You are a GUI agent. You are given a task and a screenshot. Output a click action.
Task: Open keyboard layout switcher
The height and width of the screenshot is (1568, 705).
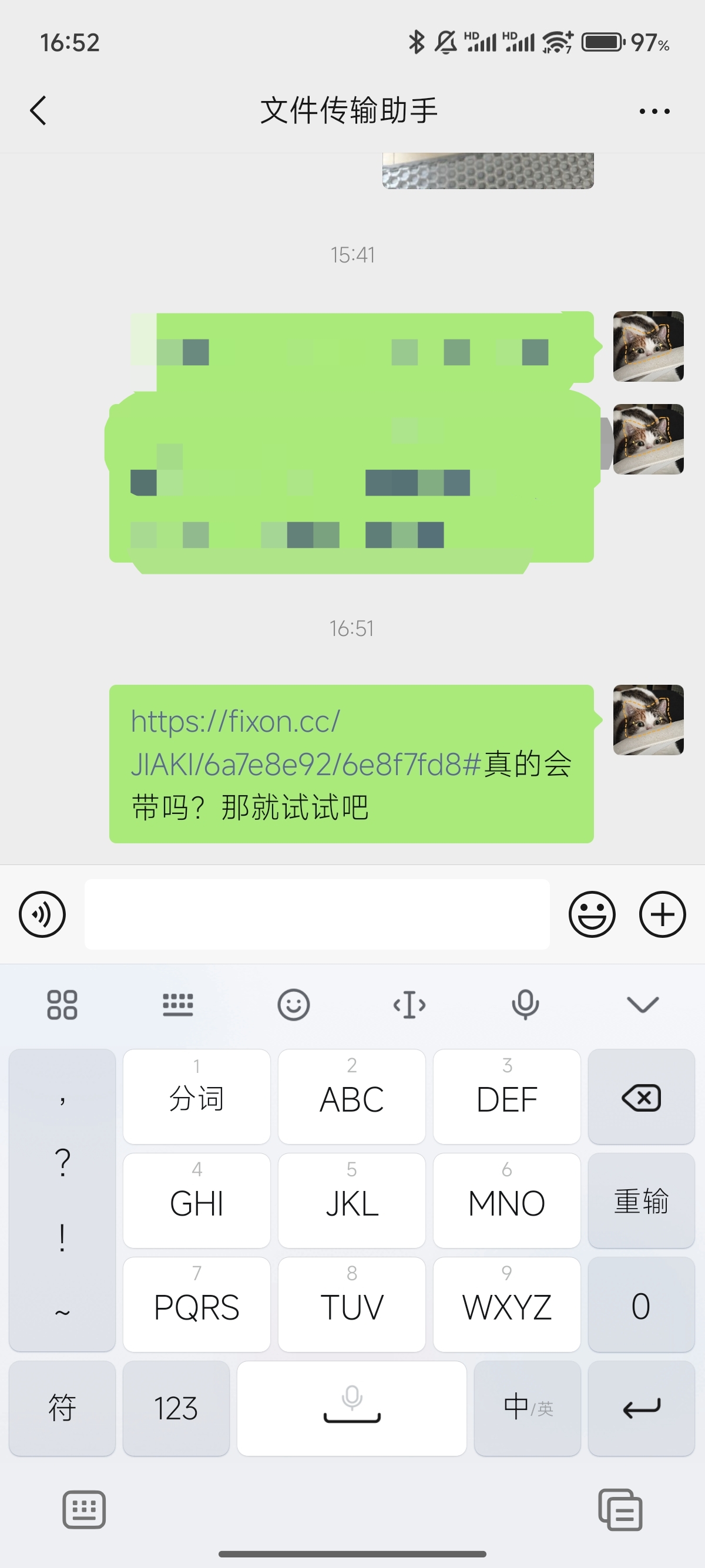pyautogui.click(x=178, y=1004)
